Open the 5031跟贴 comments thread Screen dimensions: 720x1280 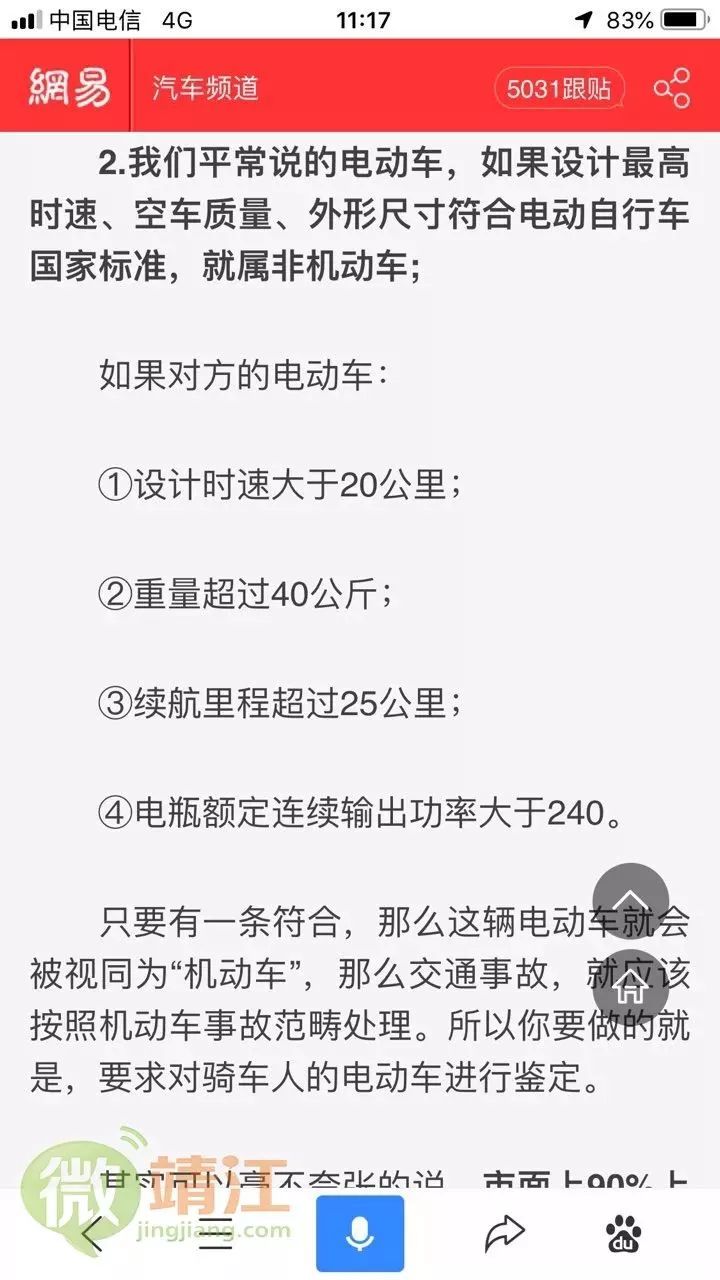558,88
